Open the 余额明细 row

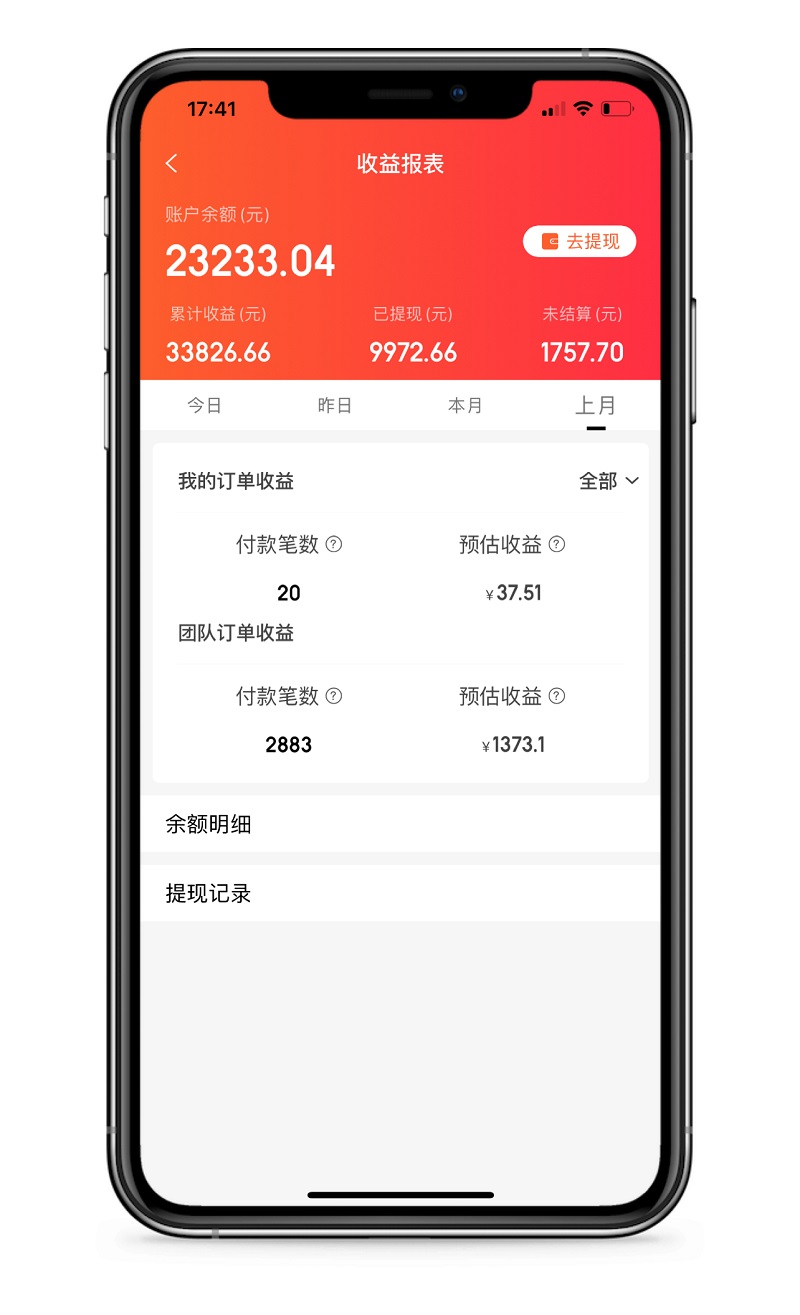[x=400, y=825]
